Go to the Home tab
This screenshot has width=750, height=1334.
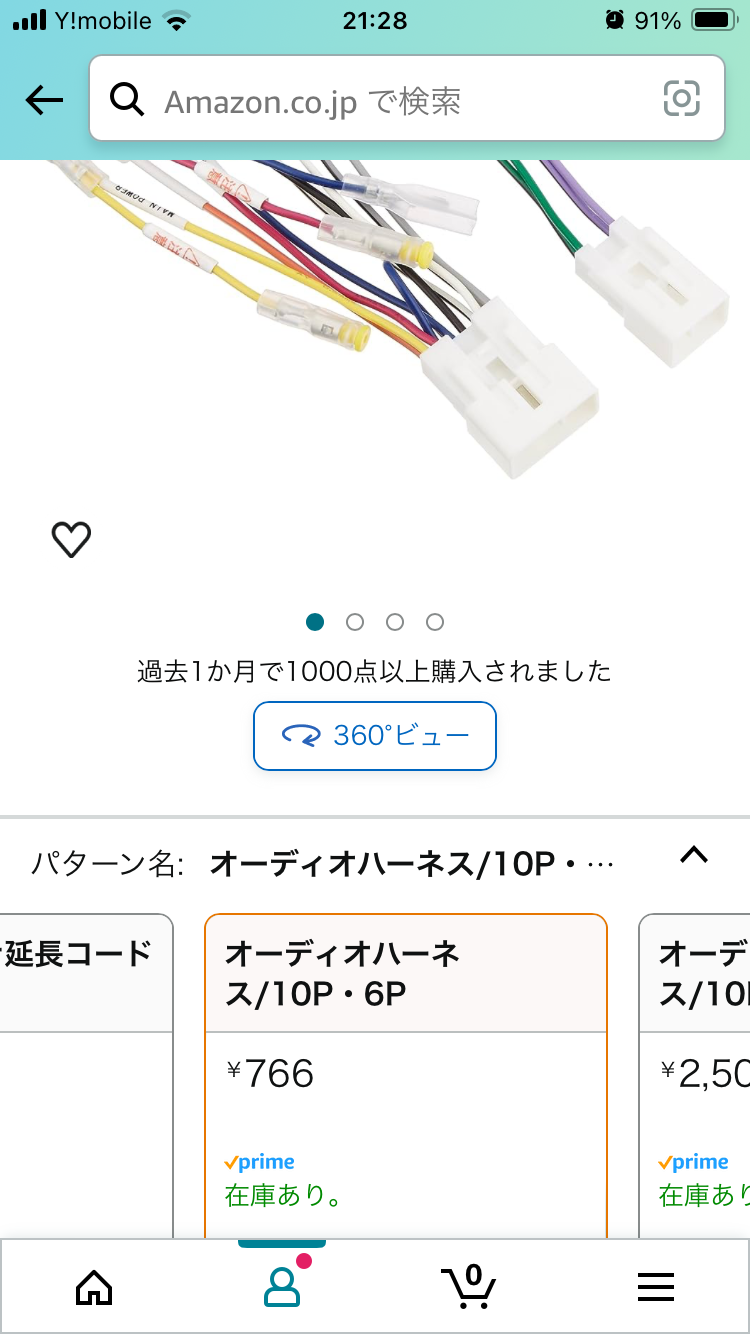click(94, 1286)
